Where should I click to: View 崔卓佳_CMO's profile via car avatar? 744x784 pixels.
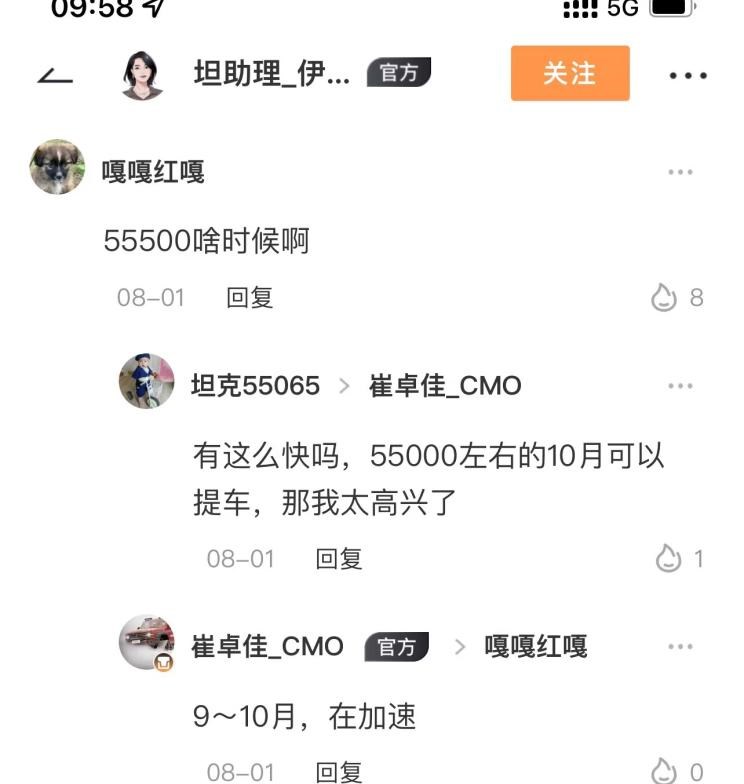pos(146,643)
